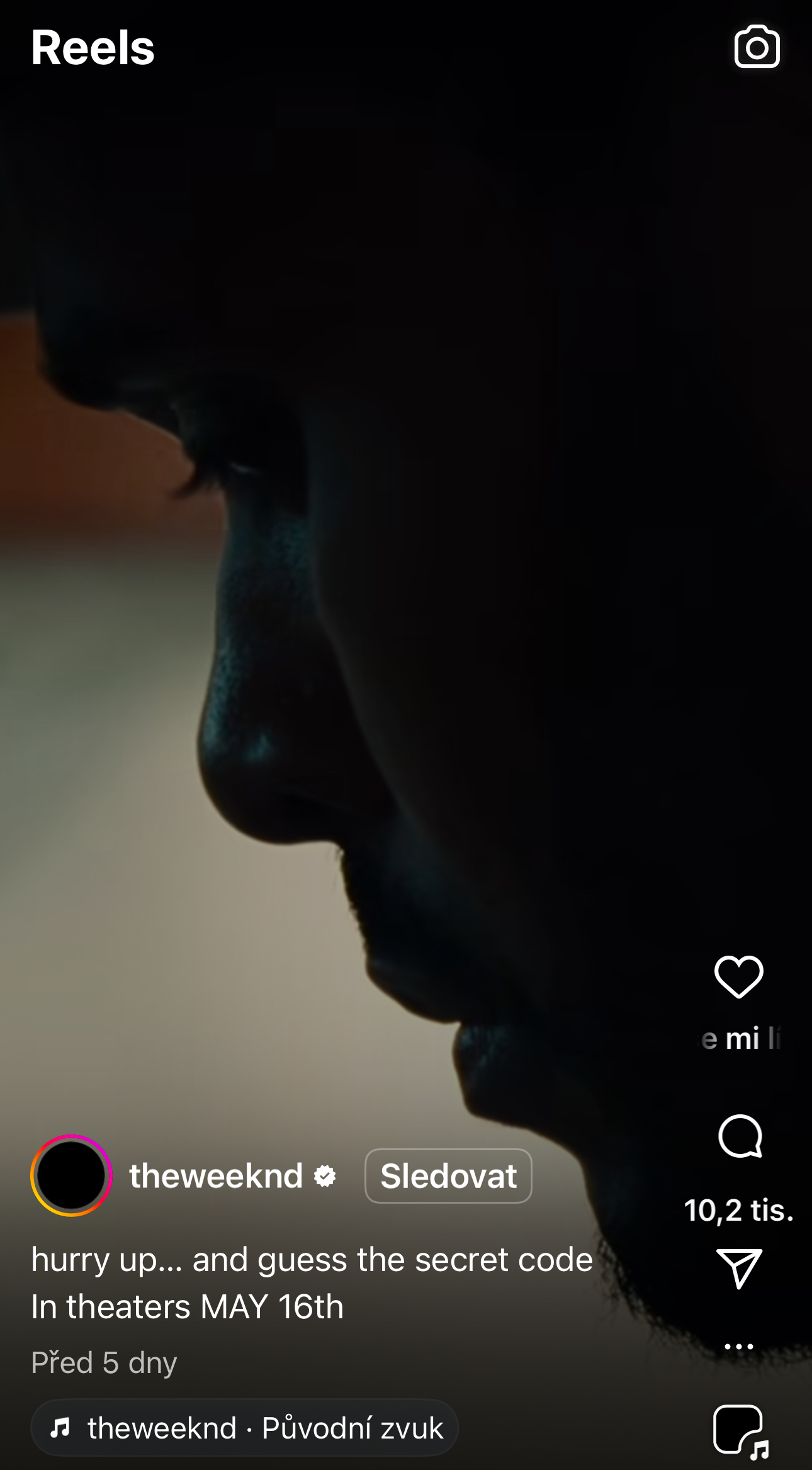Open the camera to create a reel
This screenshot has width=812, height=1470.
(757, 47)
